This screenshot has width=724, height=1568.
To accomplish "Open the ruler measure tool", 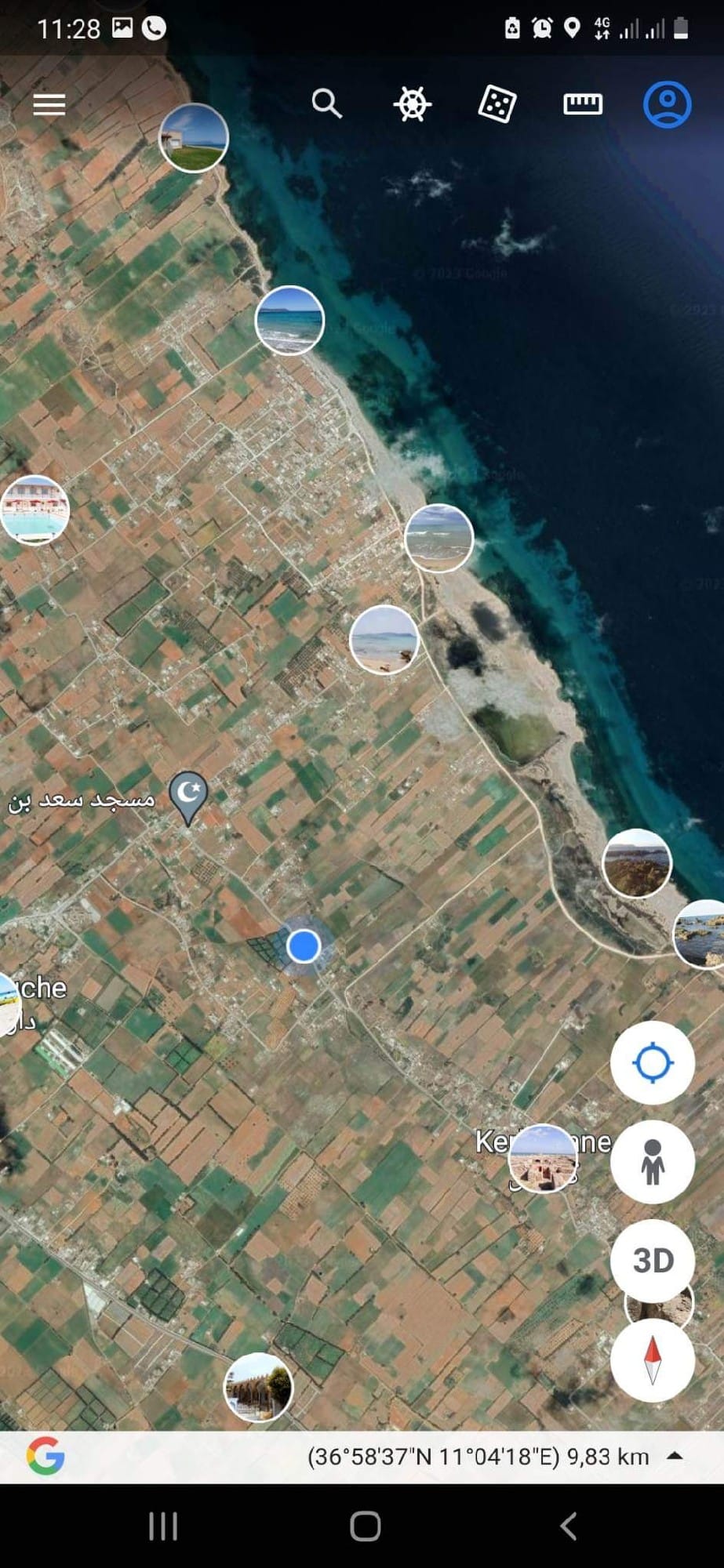I will (x=583, y=103).
